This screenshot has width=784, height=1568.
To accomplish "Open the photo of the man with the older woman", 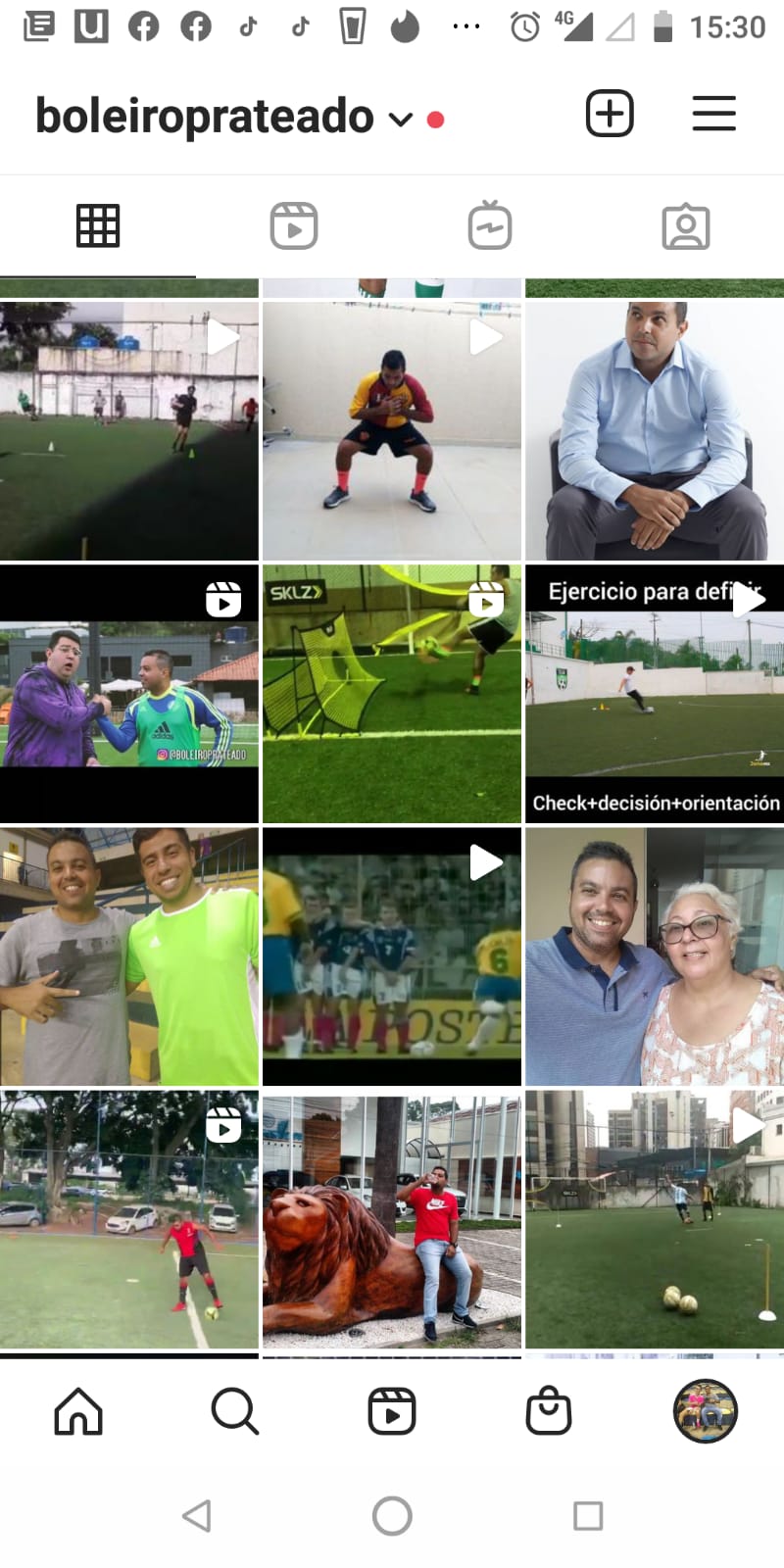I will click(655, 956).
